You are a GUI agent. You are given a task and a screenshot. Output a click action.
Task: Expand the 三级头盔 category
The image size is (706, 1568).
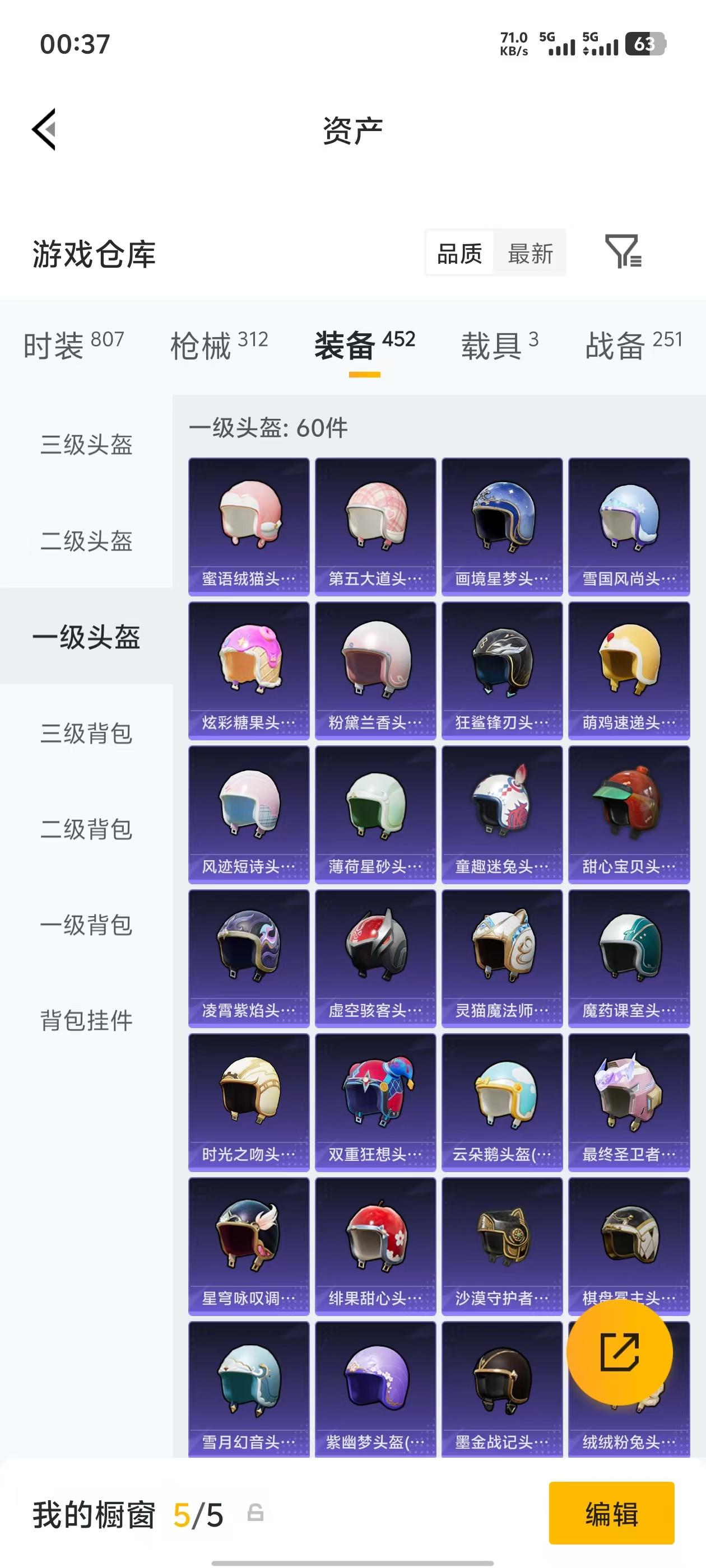click(x=86, y=445)
